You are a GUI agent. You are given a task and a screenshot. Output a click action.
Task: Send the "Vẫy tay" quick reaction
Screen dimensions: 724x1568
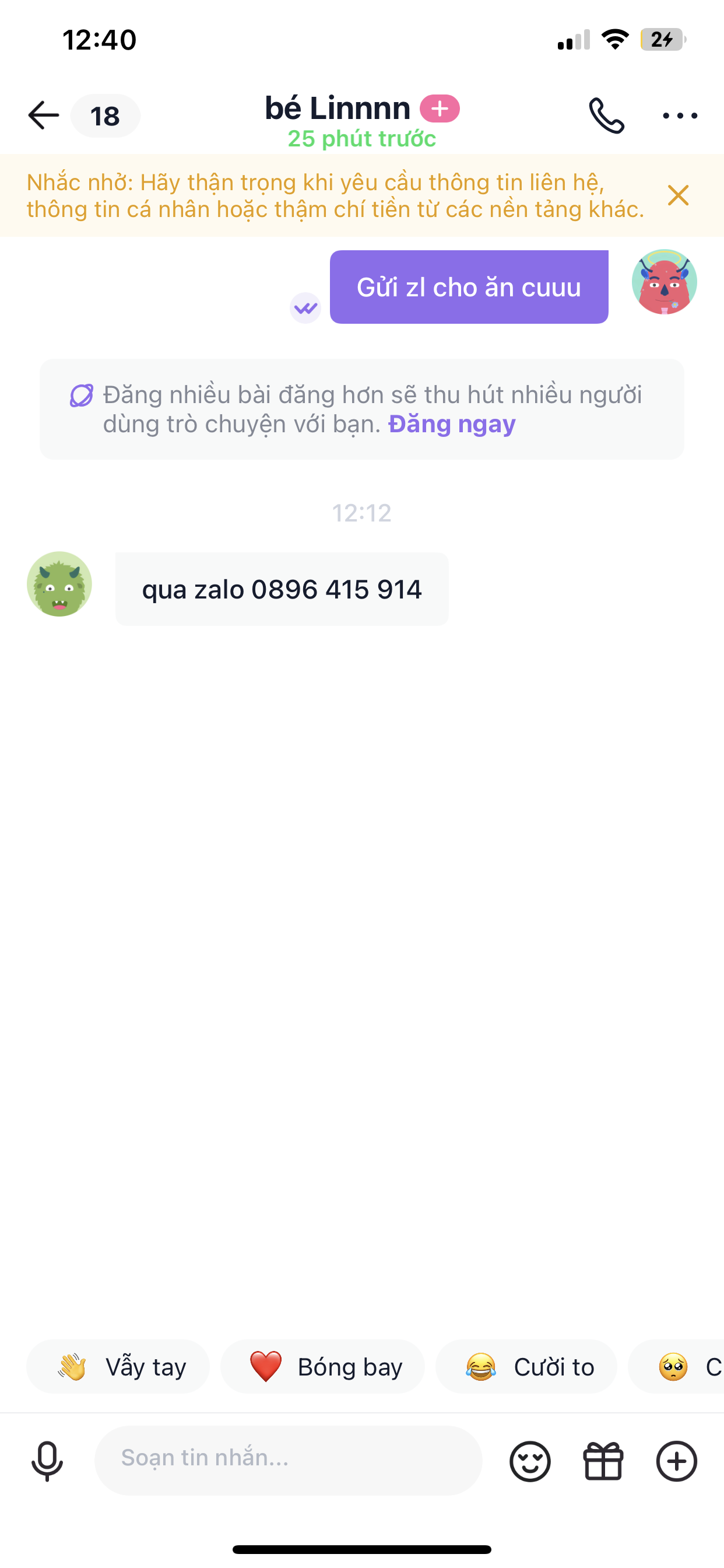[118, 1367]
